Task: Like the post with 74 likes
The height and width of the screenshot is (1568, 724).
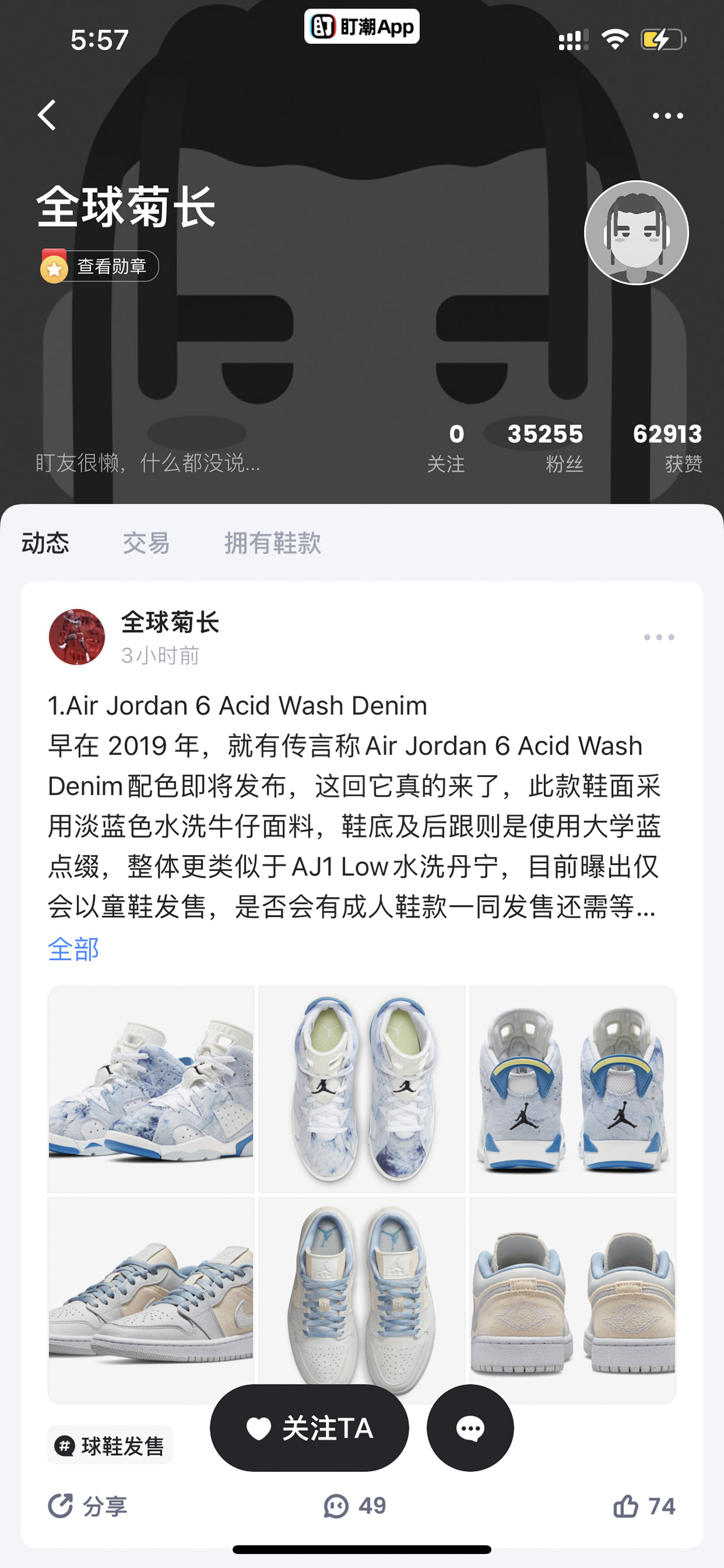Action: (644, 1506)
